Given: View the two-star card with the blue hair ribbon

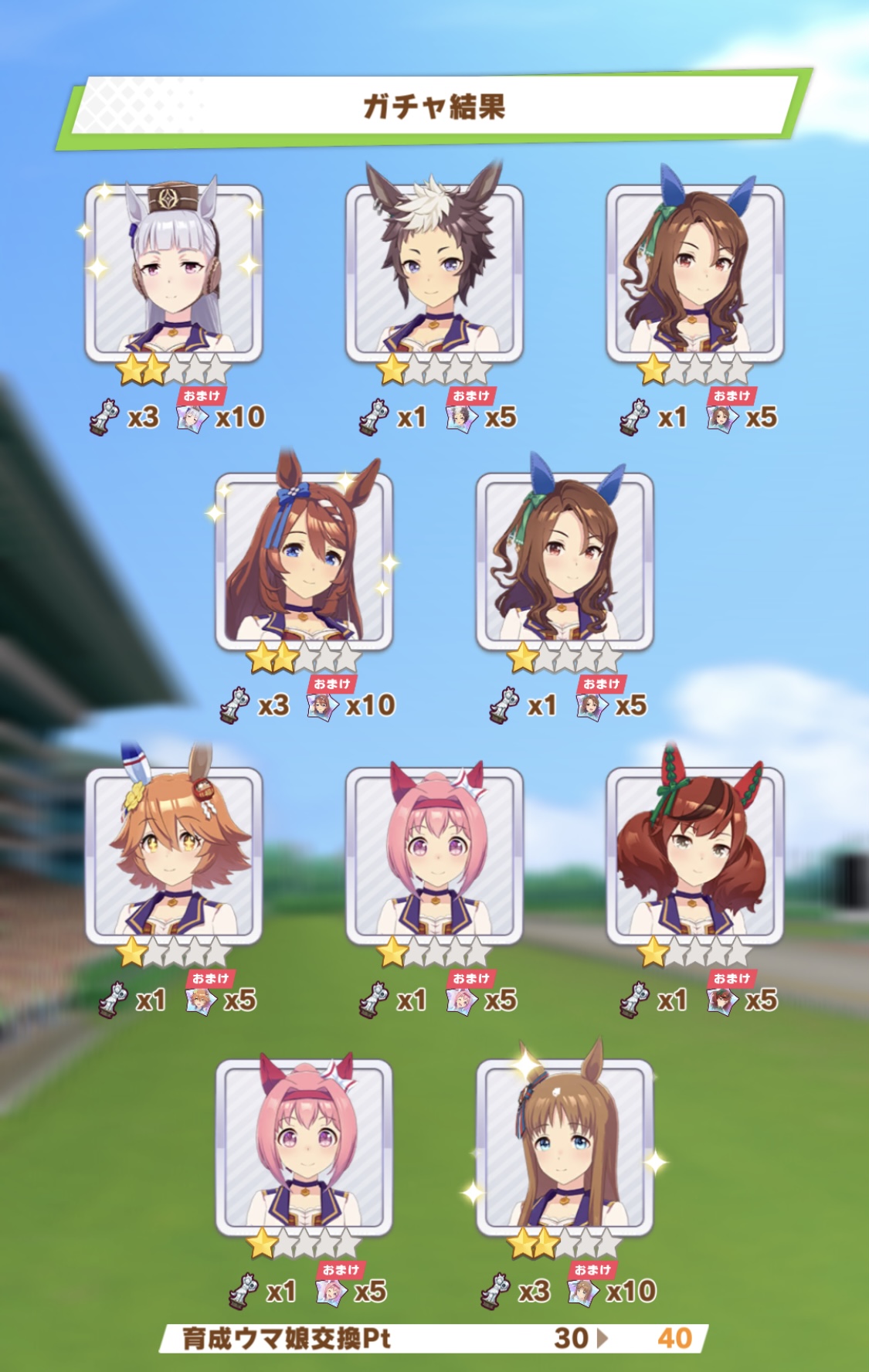Looking at the screenshot, I should pyautogui.click(x=304, y=562).
